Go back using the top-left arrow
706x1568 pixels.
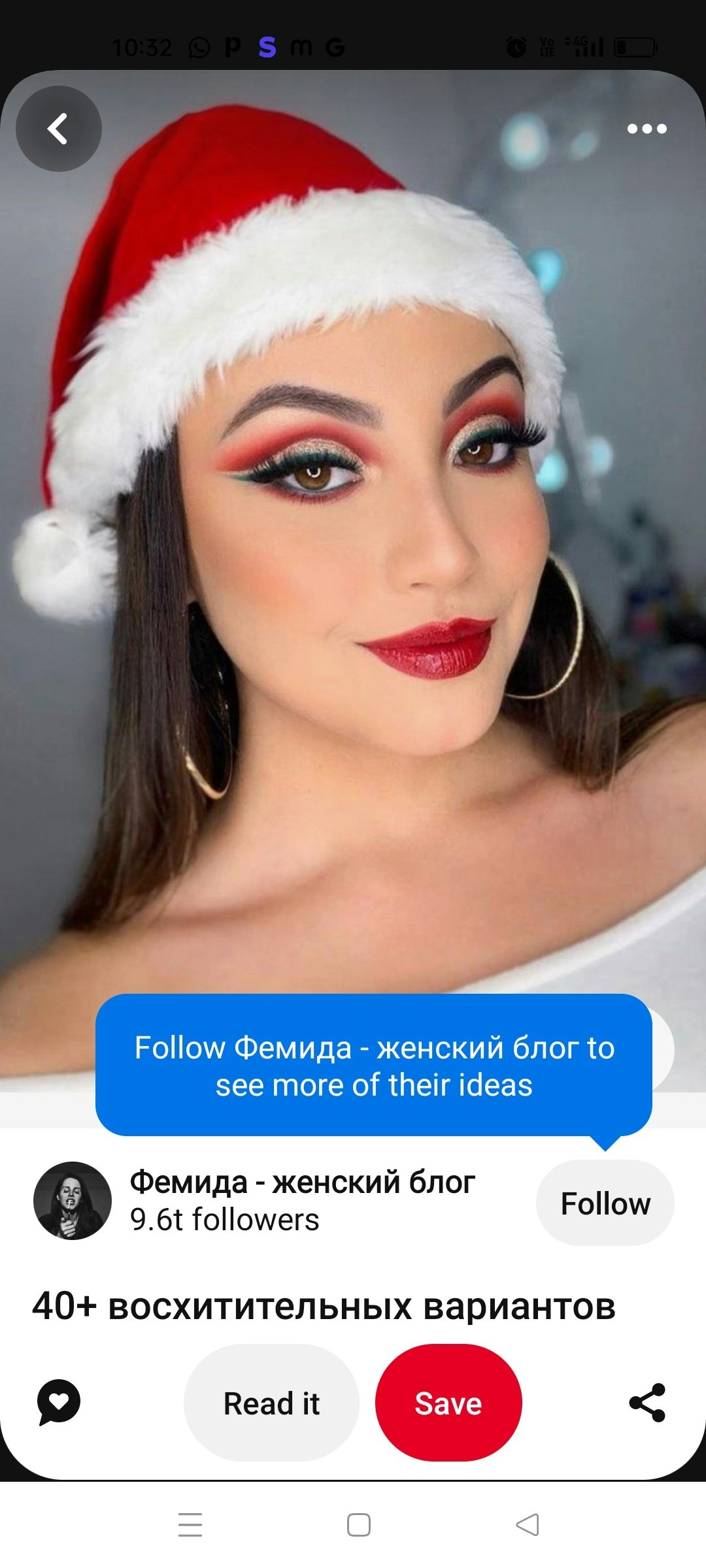(x=59, y=129)
